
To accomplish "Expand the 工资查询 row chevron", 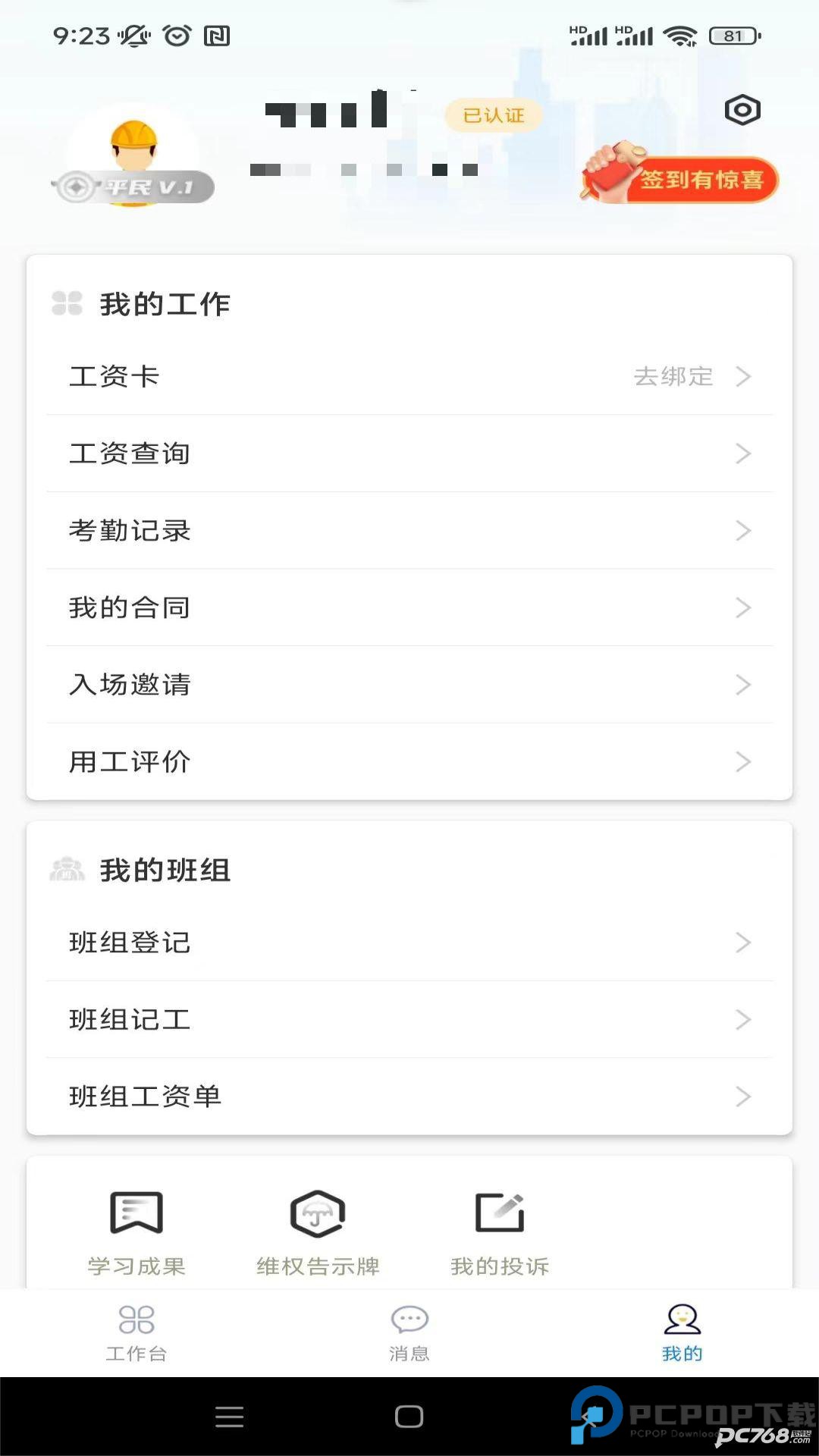I will pos(744,453).
